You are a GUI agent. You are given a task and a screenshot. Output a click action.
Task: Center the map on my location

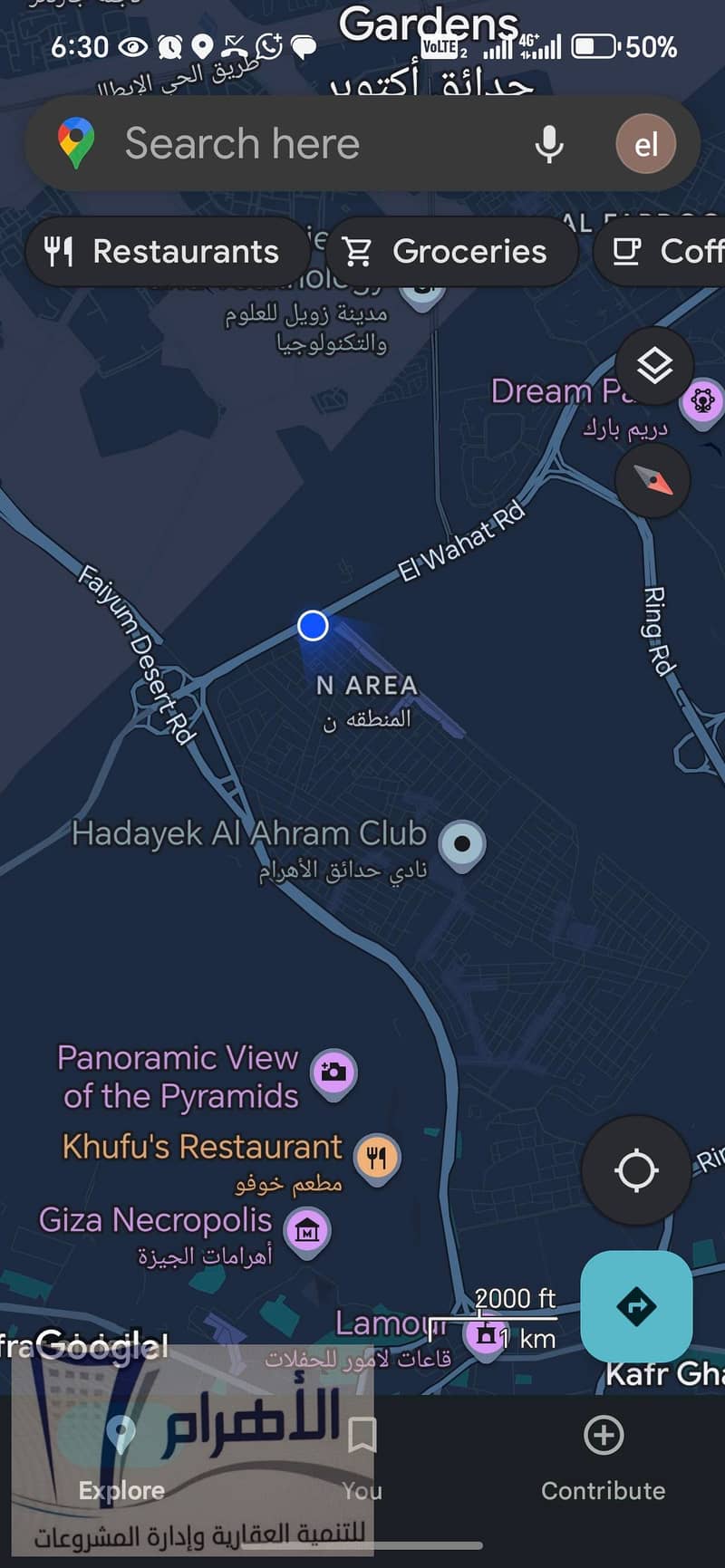636,1170
